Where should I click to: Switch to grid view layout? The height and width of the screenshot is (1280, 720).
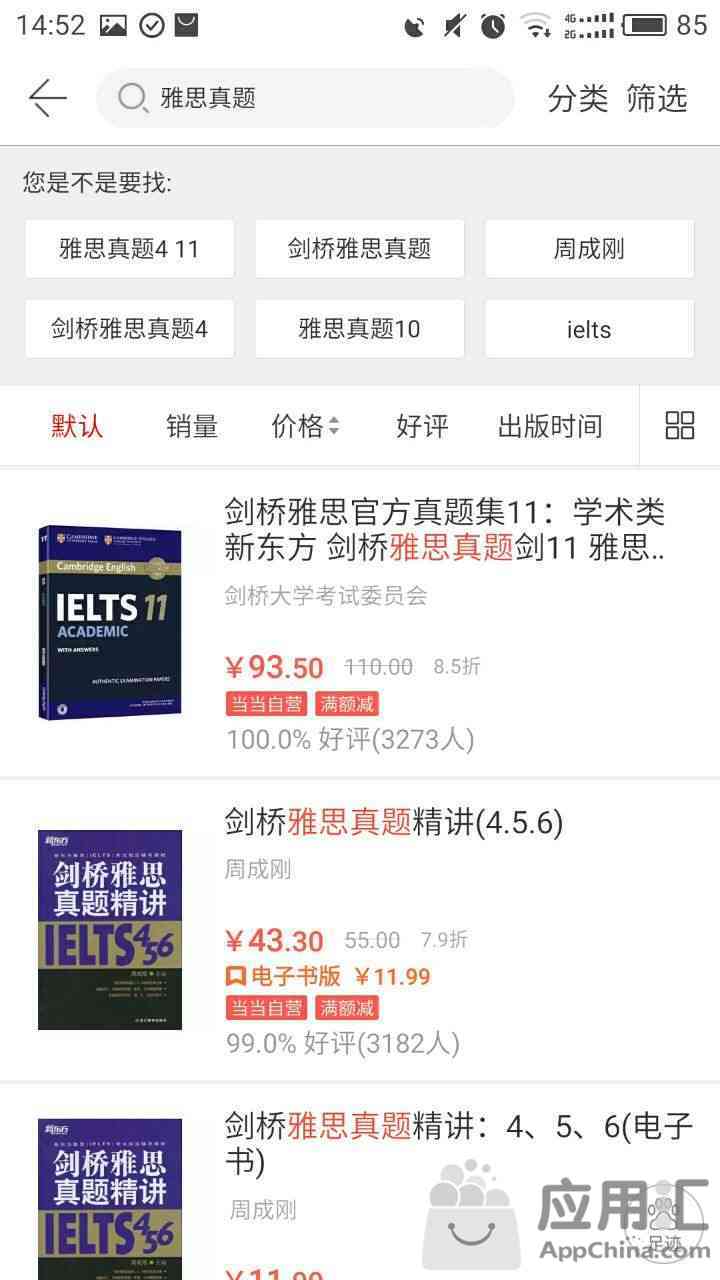[680, 425]
